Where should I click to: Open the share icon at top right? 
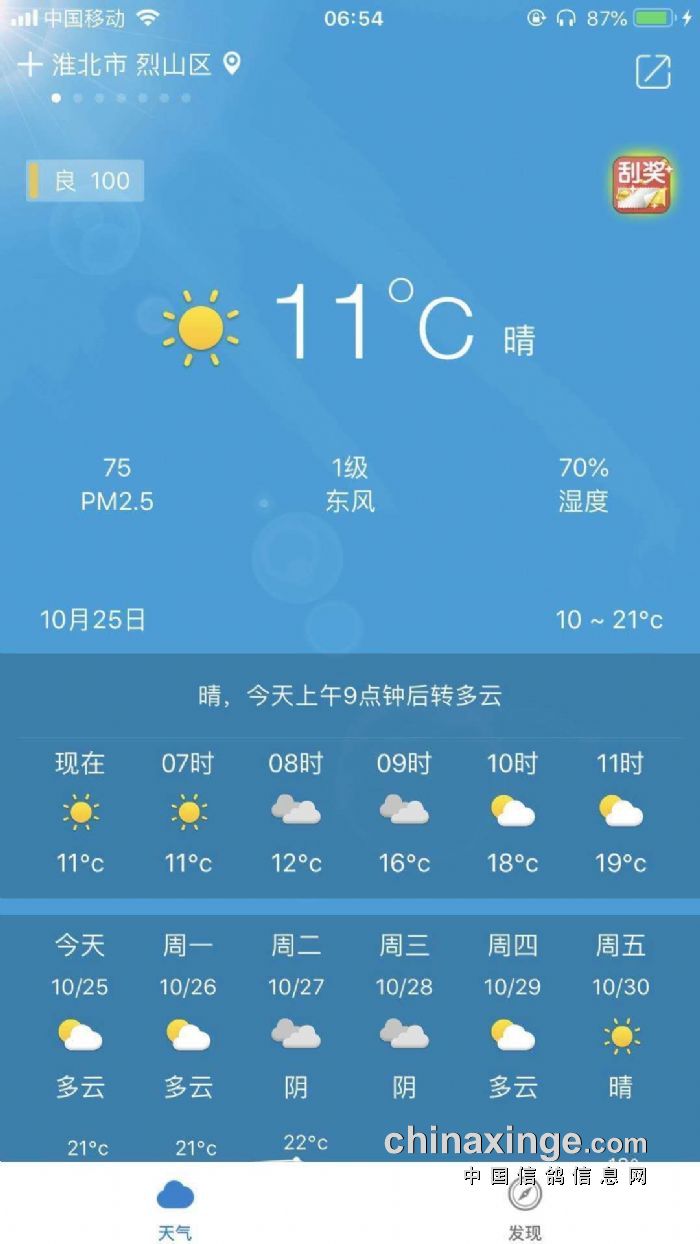653,71
